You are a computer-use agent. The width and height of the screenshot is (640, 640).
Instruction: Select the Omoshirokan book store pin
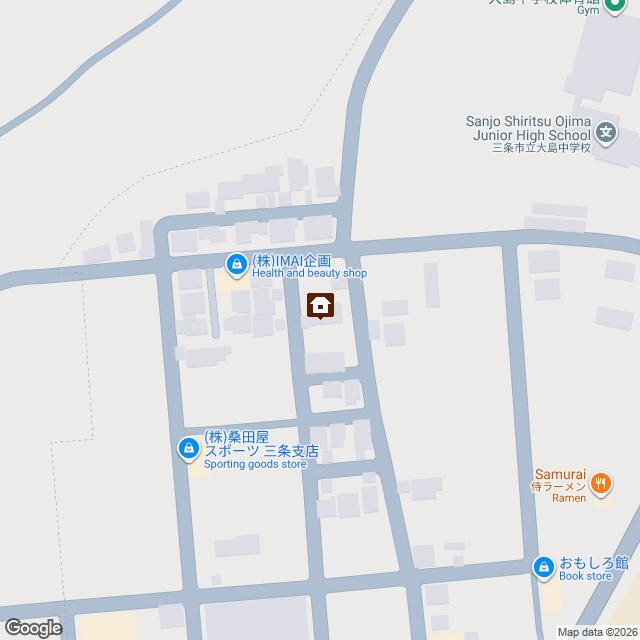[x=543, y=567]
